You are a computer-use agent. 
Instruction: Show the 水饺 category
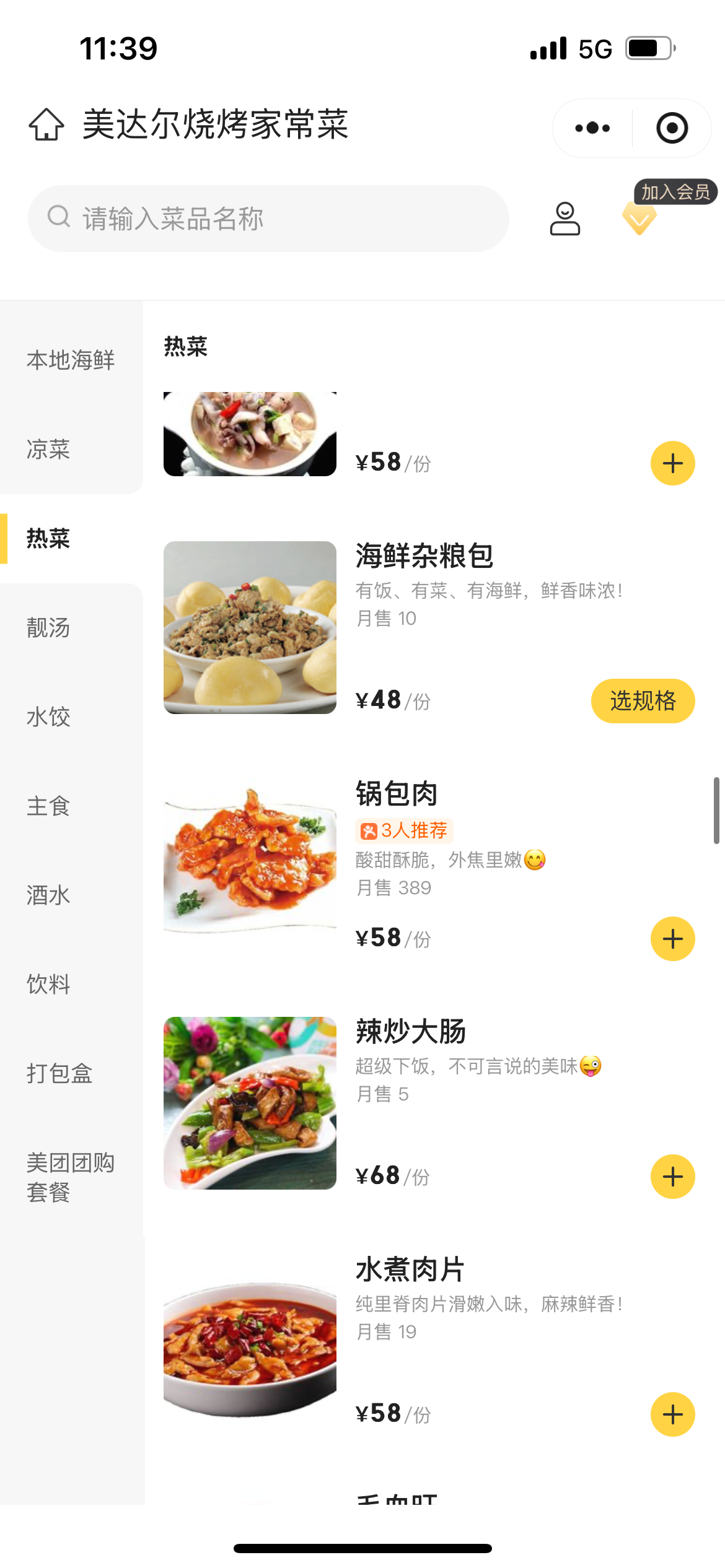tap(48, 716)
